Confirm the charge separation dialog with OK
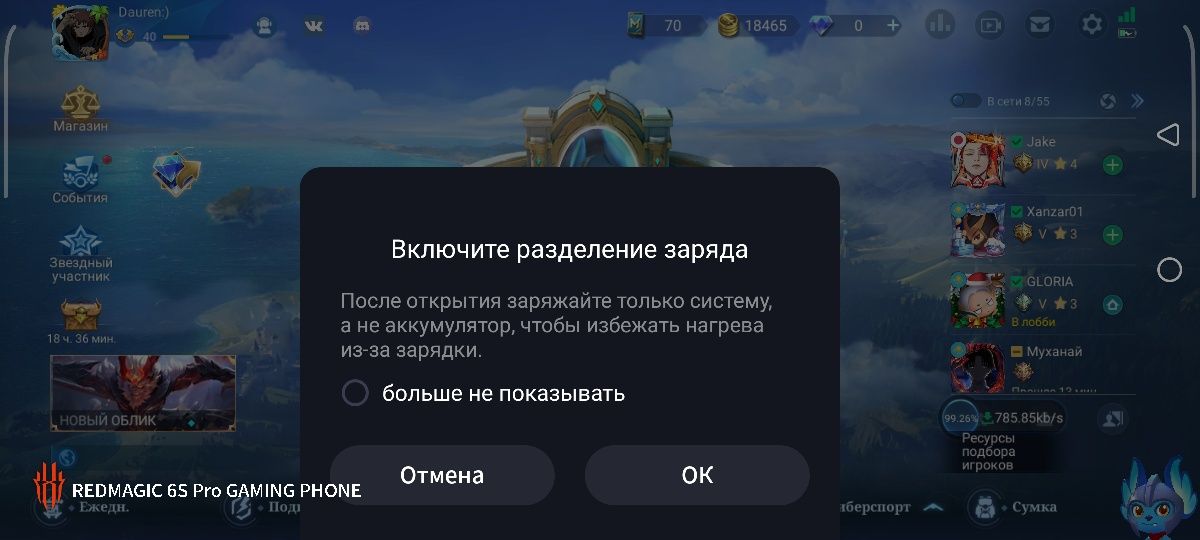1200x540 pixels. point(697,475)
